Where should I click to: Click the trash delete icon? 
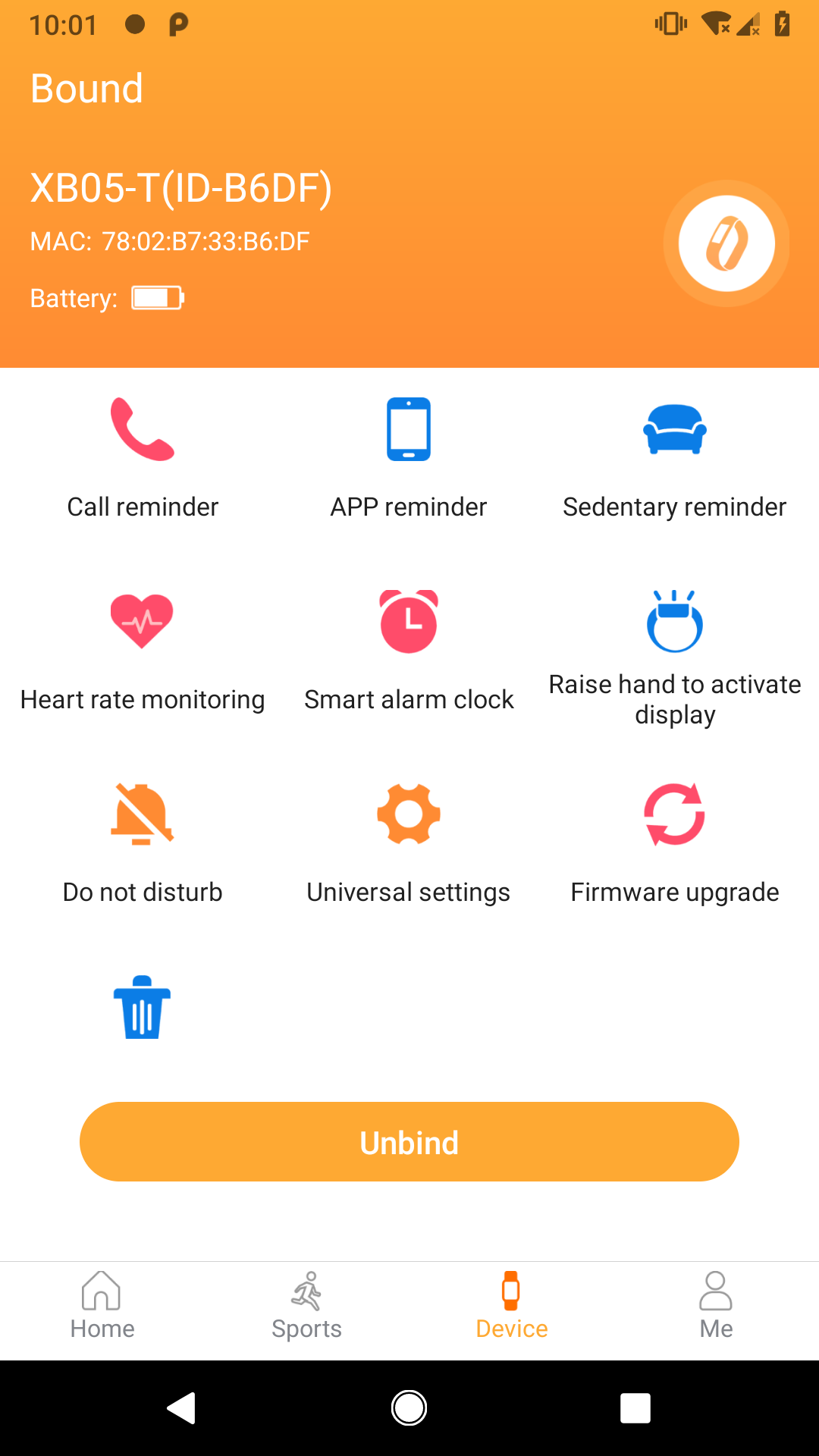coord(142,1007)
